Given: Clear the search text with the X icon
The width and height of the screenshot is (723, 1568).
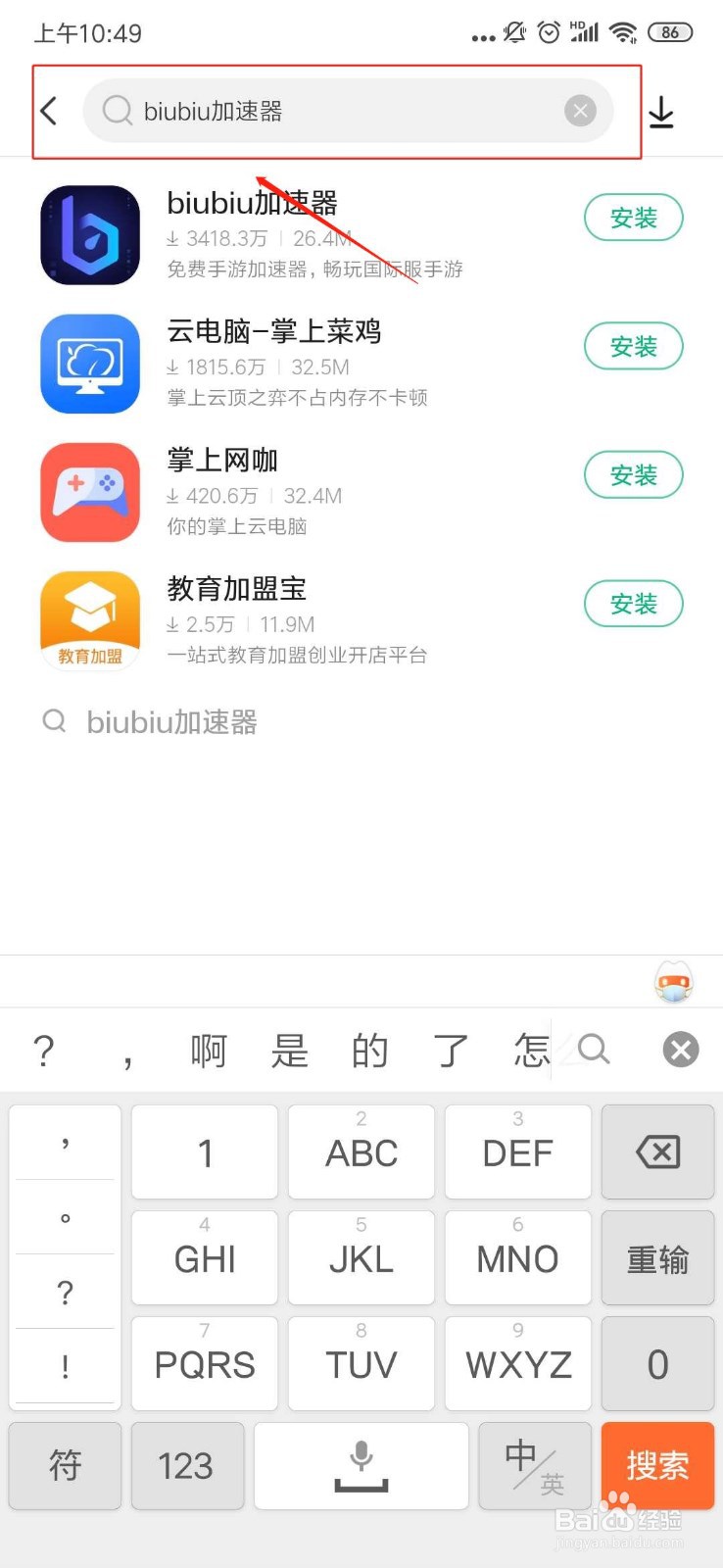Looking at the screenshot, I should click(580, 111).
